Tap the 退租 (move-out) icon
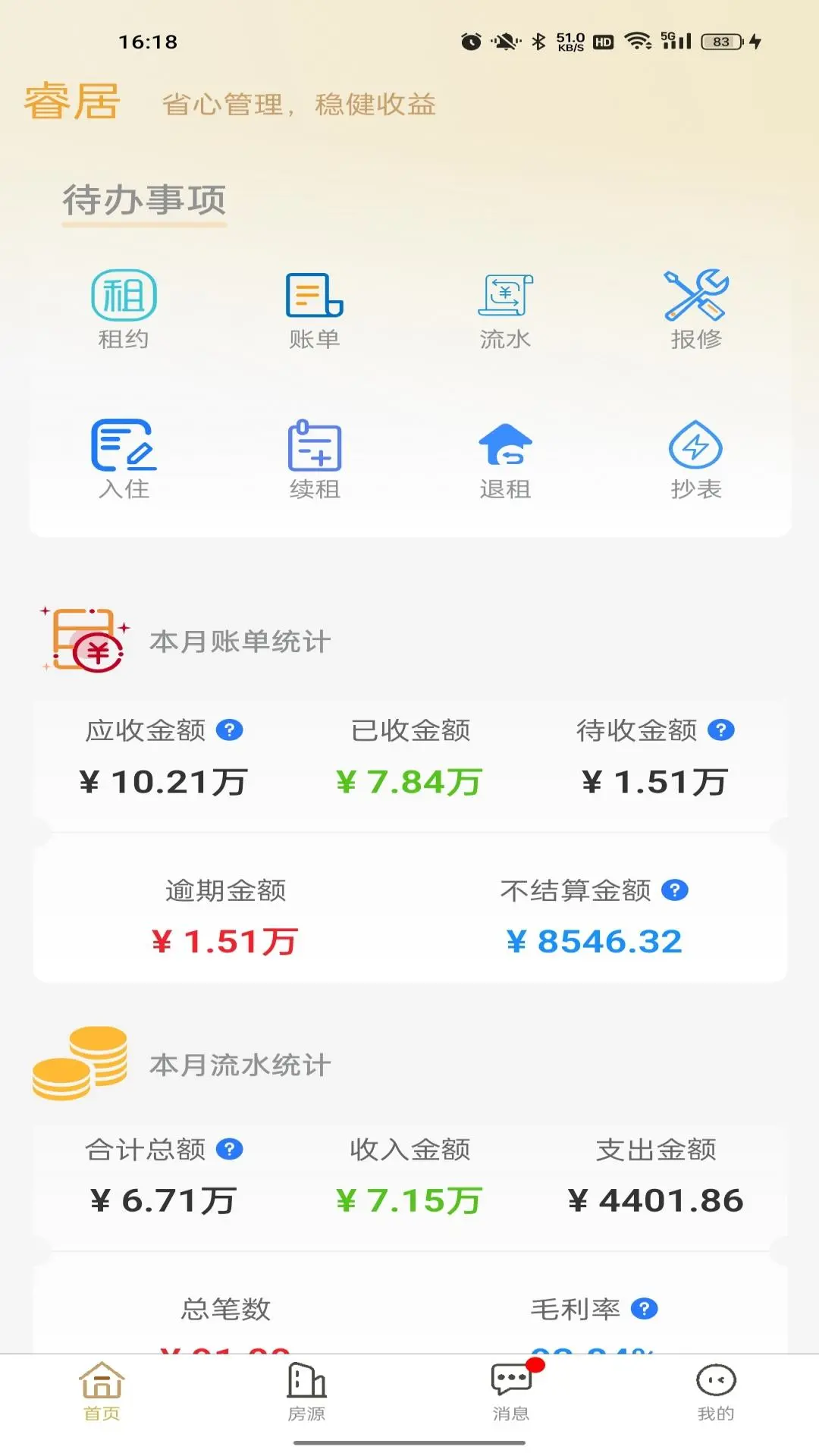819x1456 pixels. [x=504, y=455]
